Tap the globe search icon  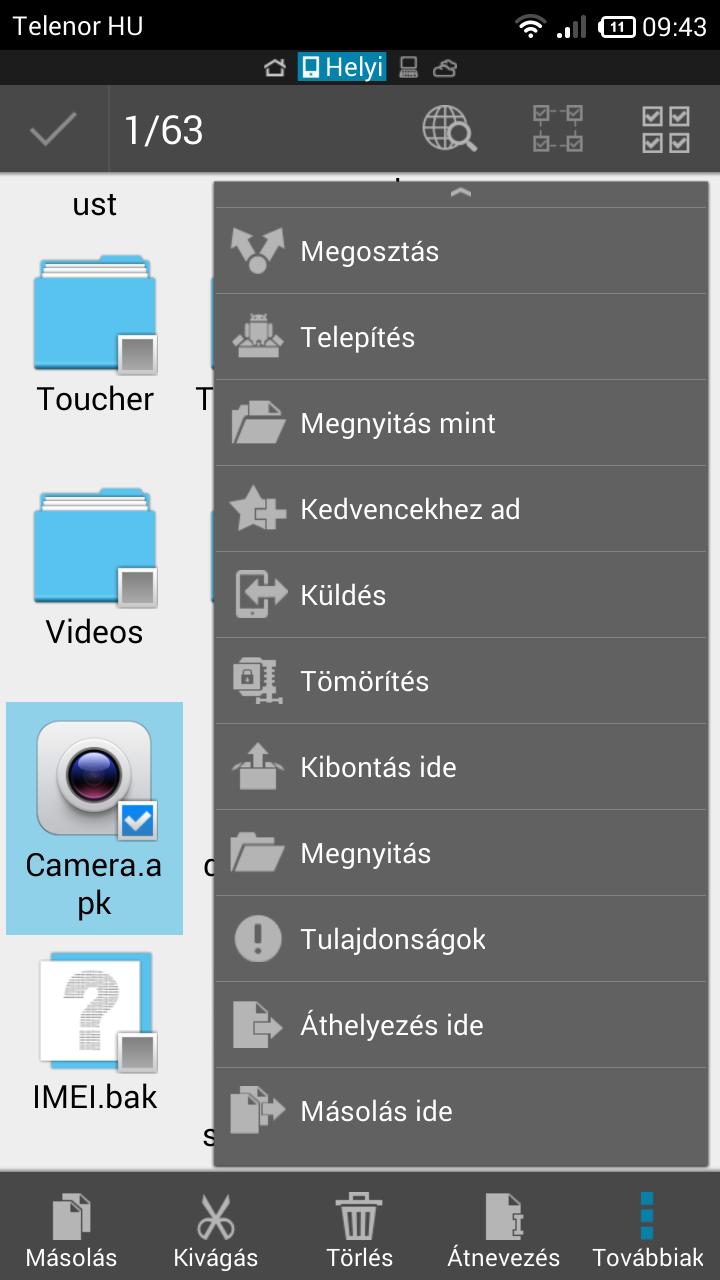(x=450, y=130)
